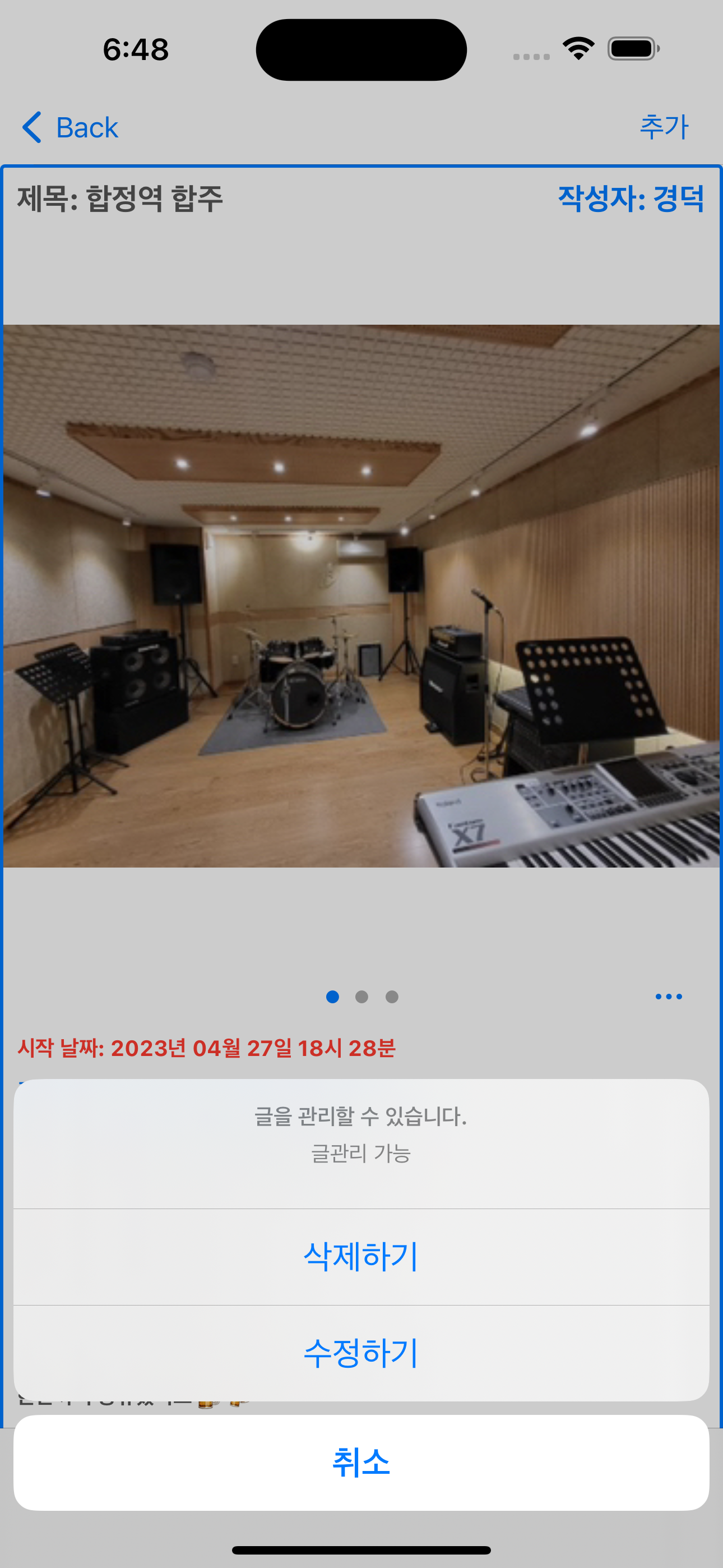Dismiss the action sheet with 취소

coord(361,1462)
